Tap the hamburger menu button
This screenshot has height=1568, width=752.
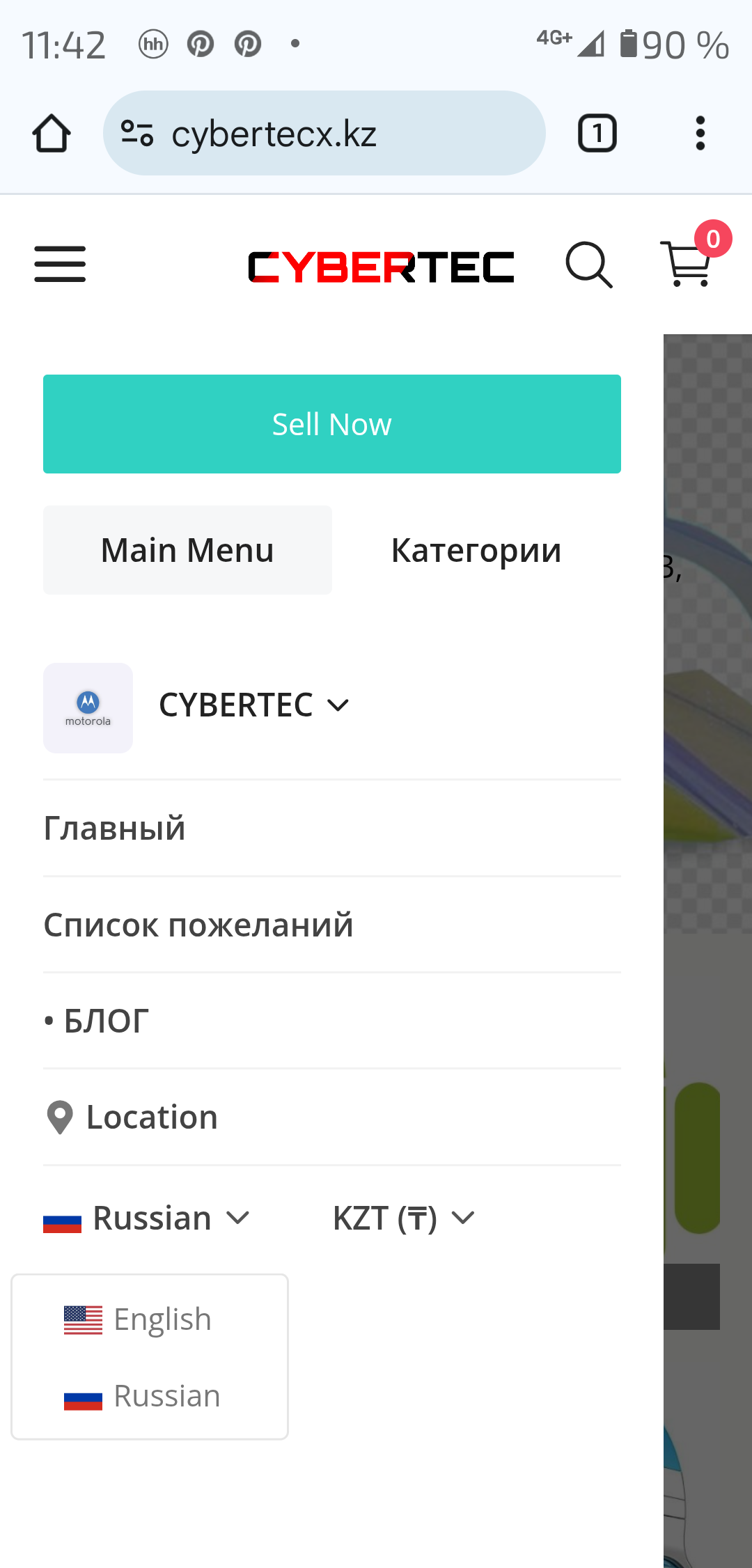tap(60, 265)
